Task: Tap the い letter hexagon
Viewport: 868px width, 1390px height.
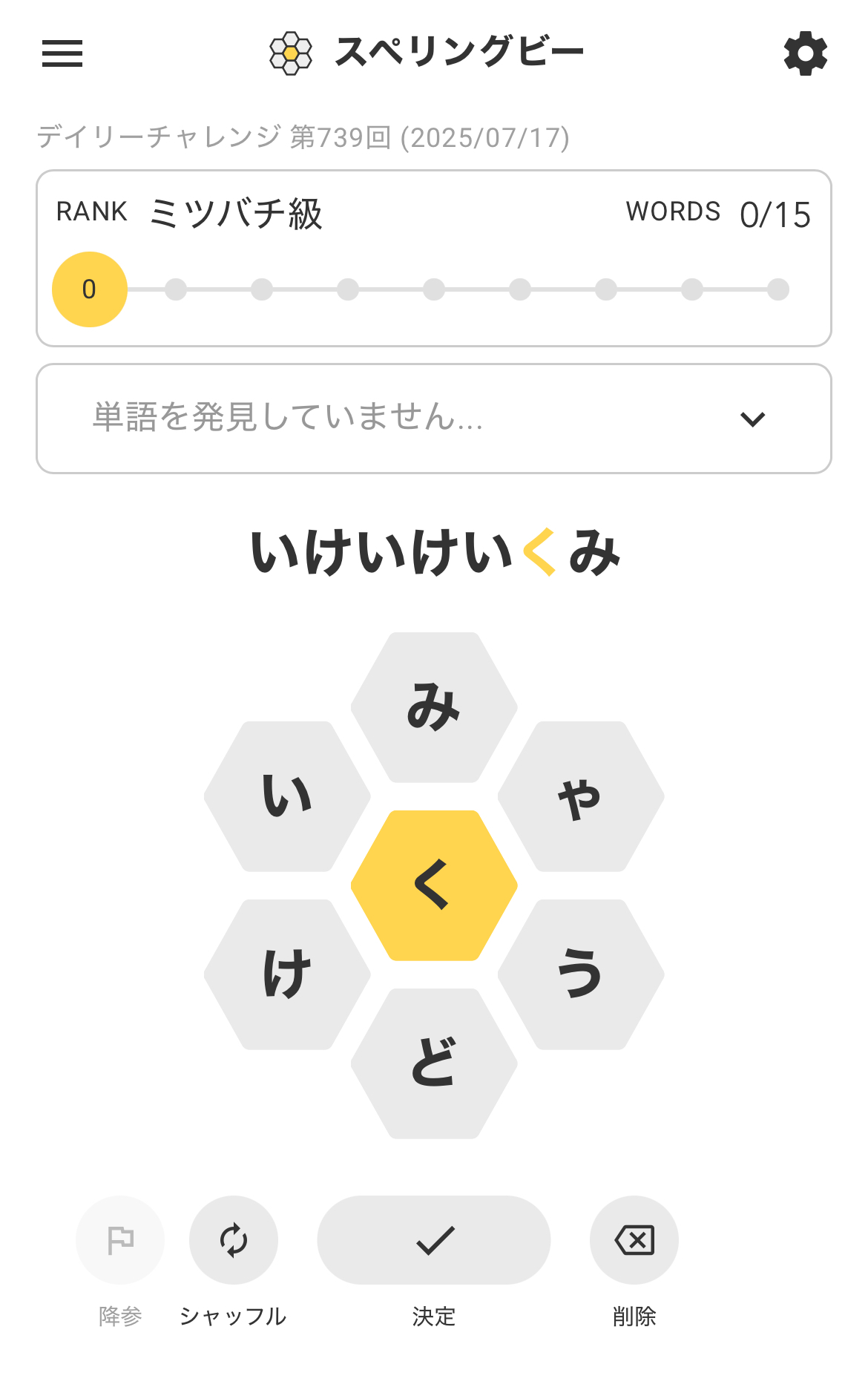Action: coord(287,796)
